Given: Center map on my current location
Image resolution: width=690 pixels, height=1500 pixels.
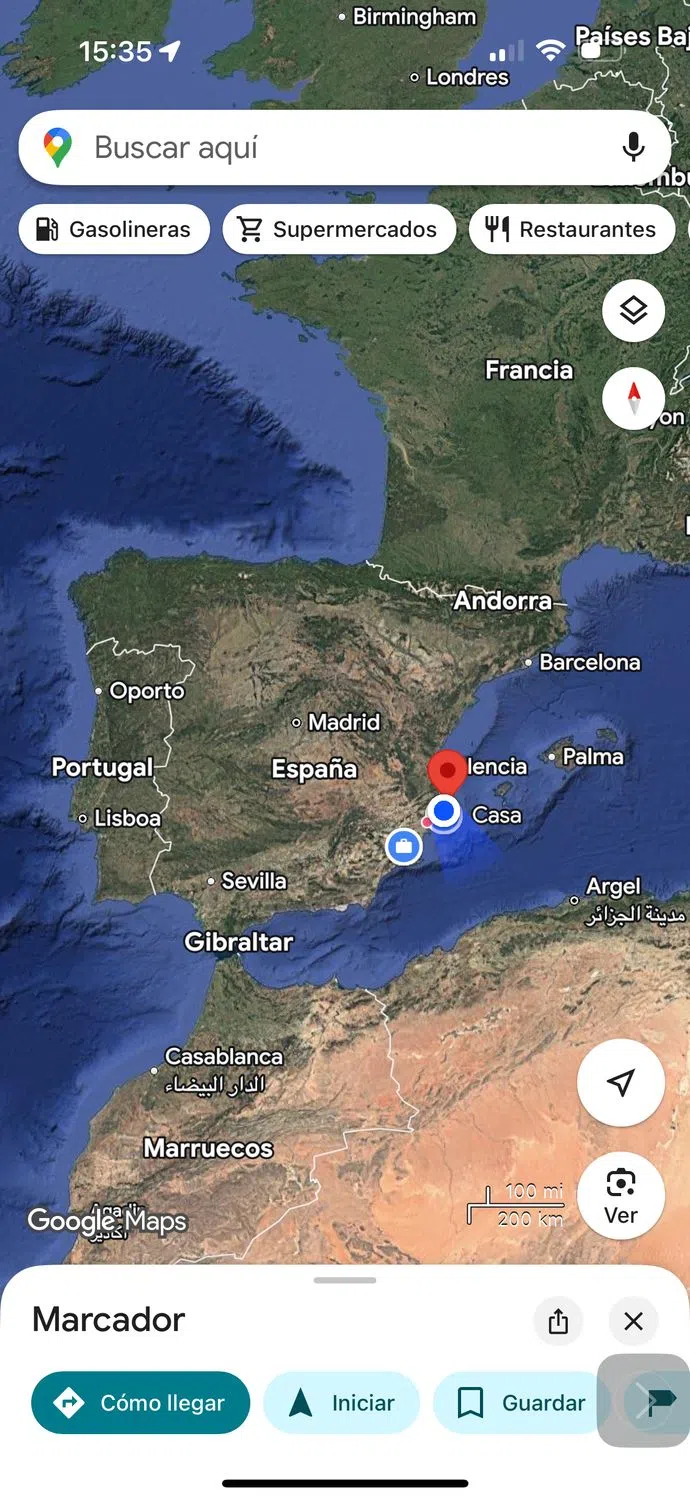Looking at the screenshot, I should point(621,1083).
